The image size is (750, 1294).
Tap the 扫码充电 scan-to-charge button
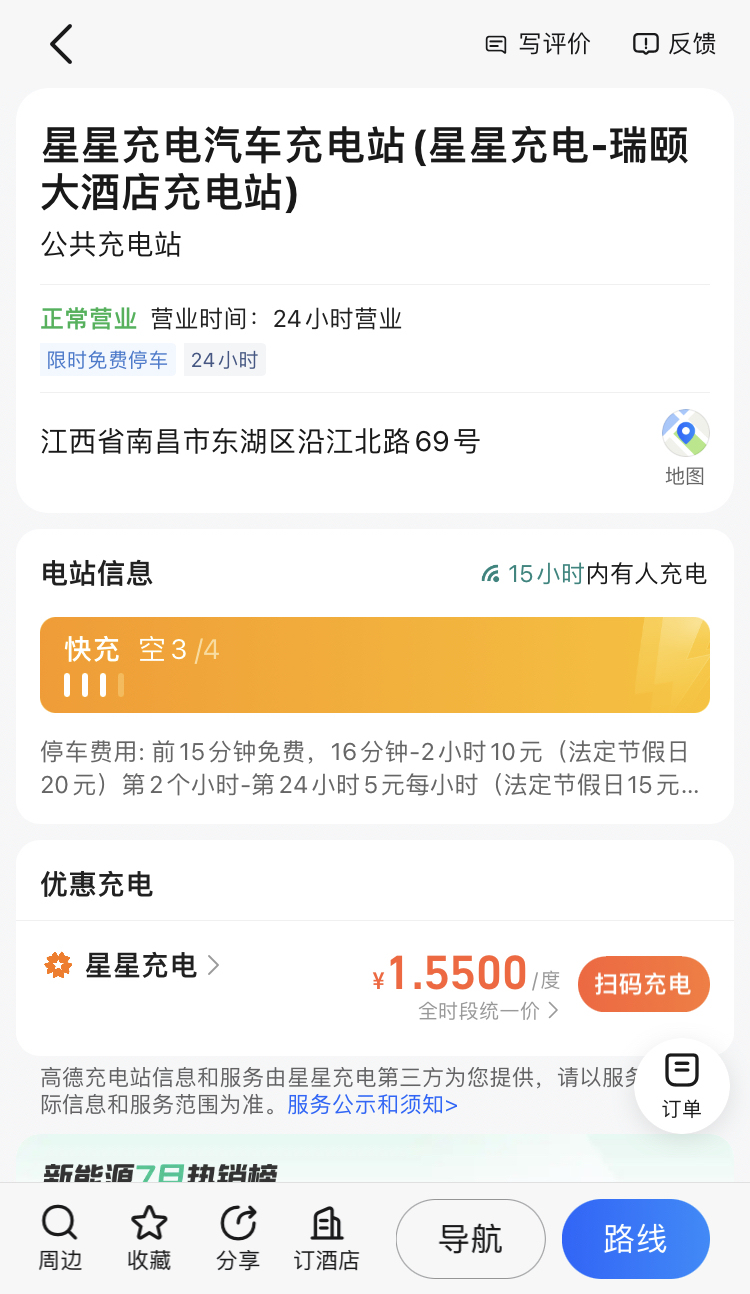(x=643, y=984)
